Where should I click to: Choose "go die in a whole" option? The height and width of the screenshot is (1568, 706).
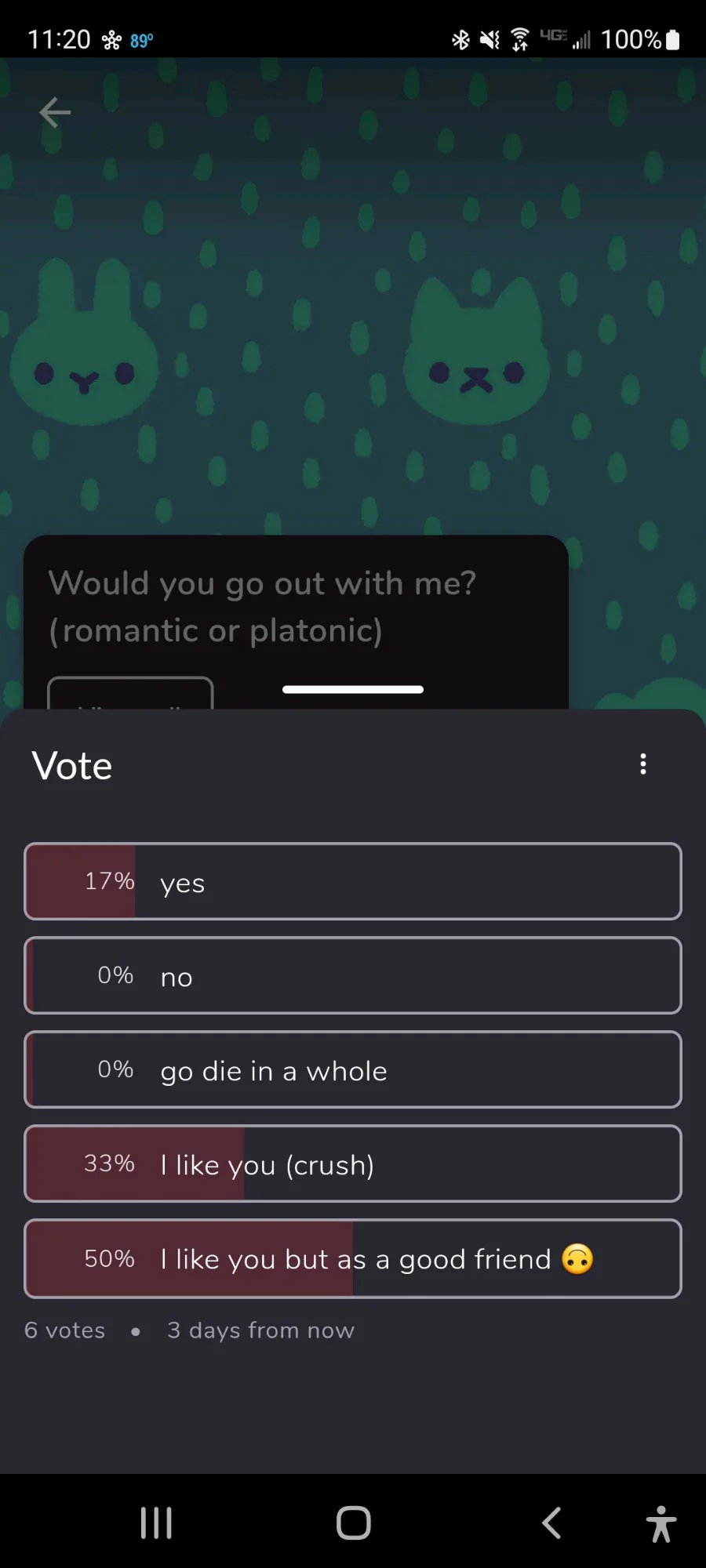coord(353,1069)
